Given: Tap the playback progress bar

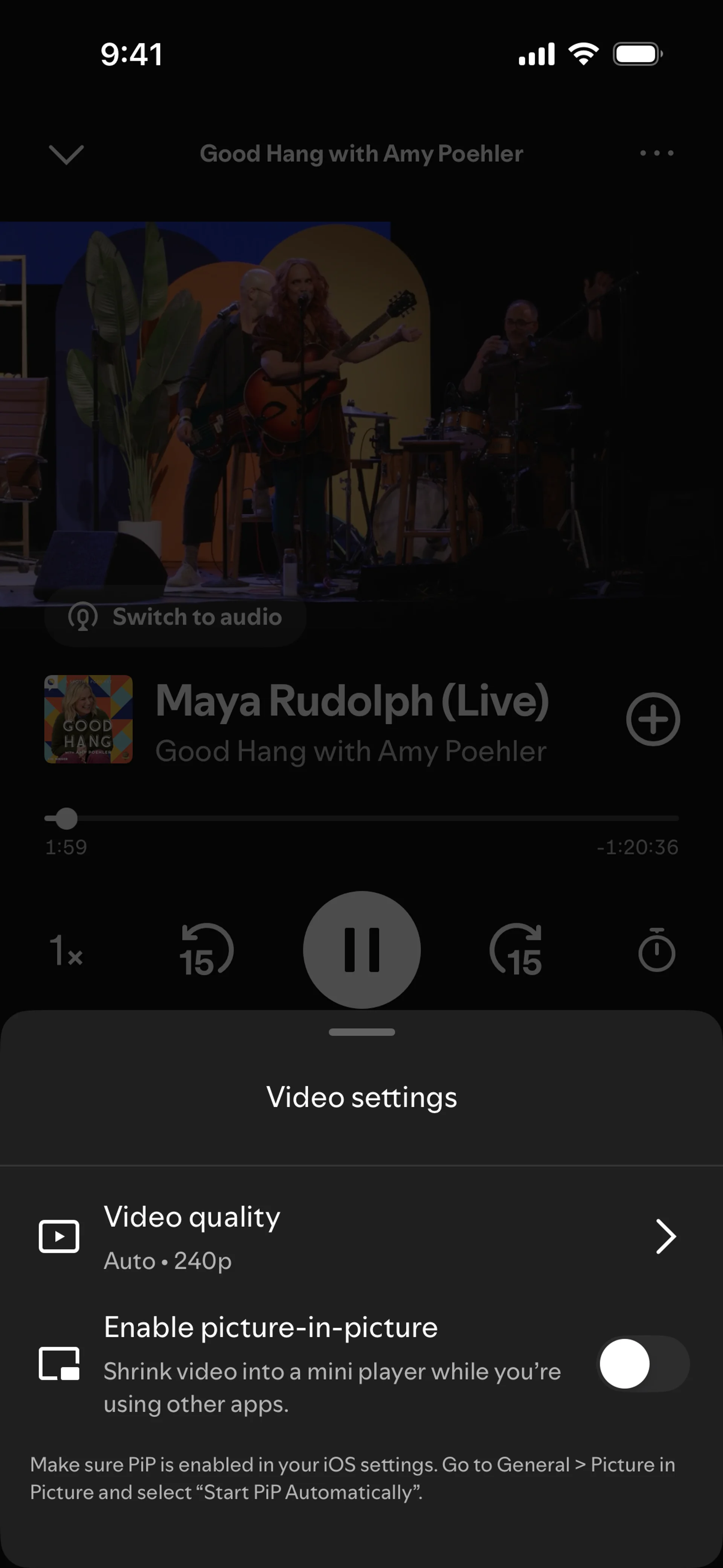Looking at the screenshot, I should (361, 819).
